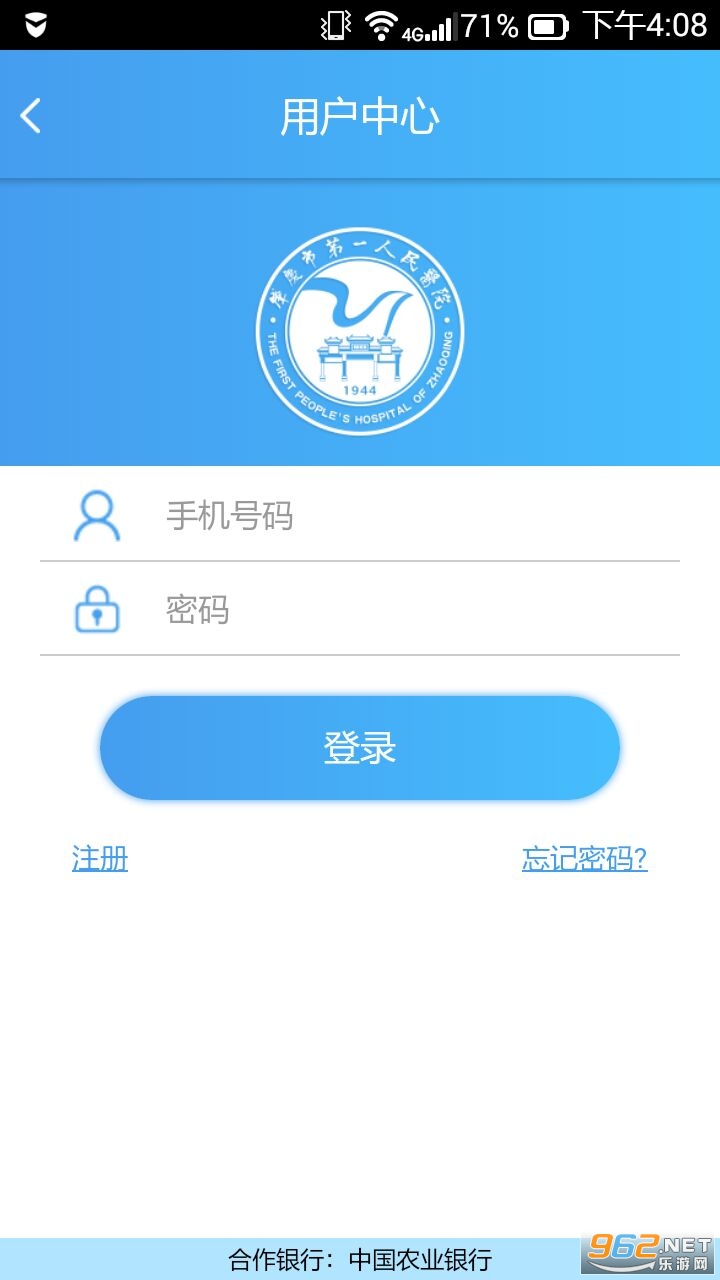Open the 注册 registration link
Viewport: 720px width, 1280px height.
tap(100, 858)
